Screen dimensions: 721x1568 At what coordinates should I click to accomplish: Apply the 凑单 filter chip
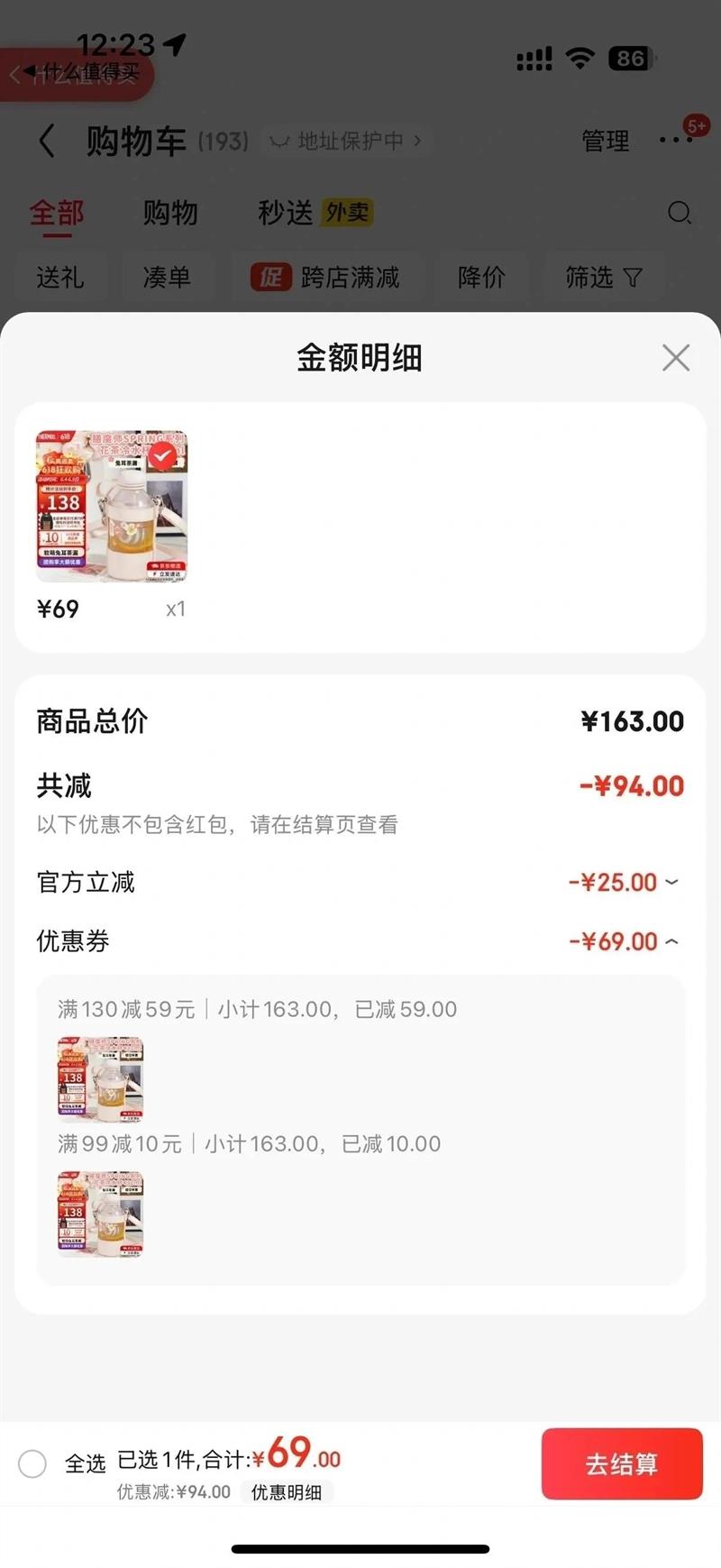click(x=167, y=277)
